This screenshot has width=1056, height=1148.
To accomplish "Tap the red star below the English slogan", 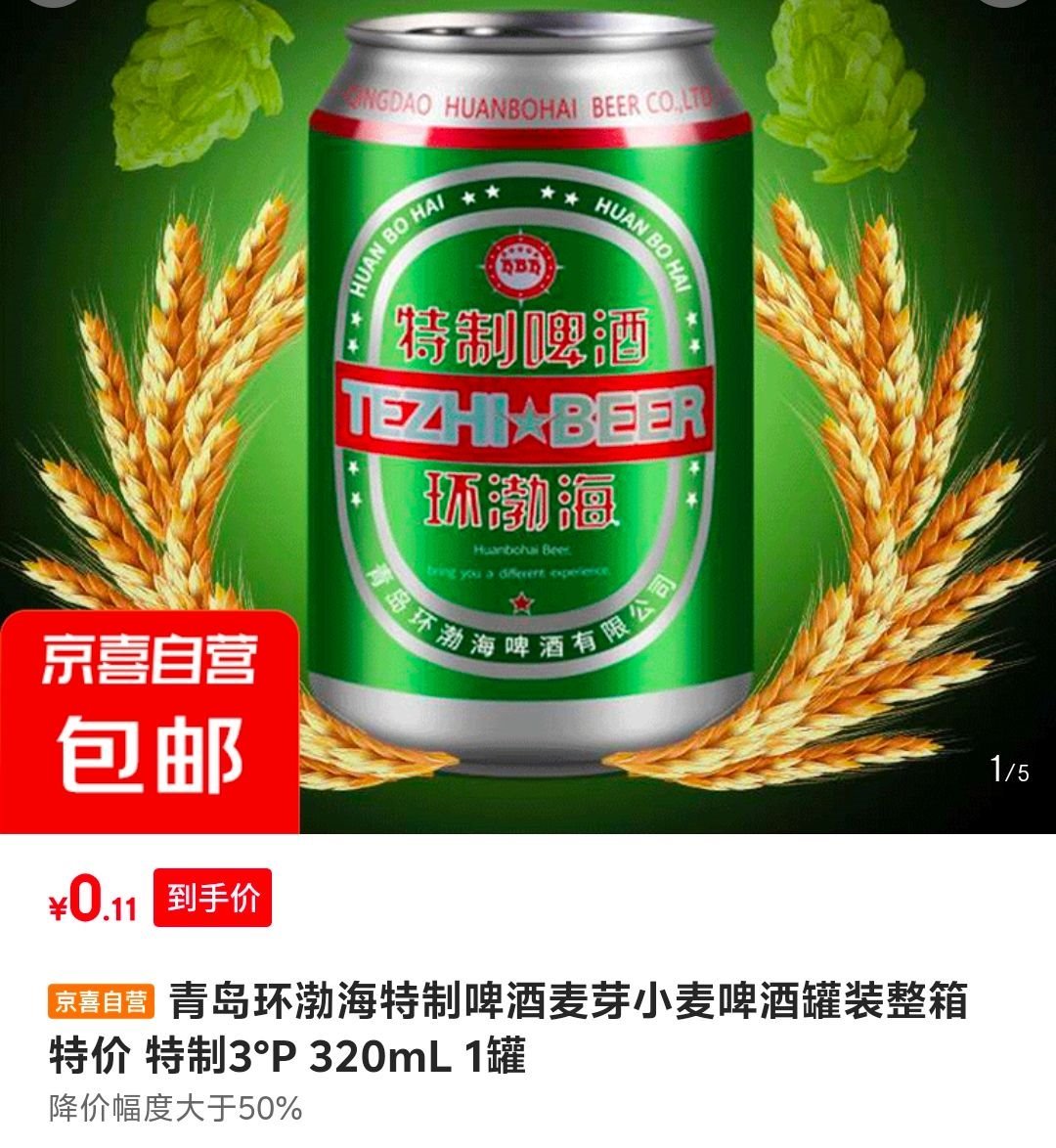I will [518, 603].
